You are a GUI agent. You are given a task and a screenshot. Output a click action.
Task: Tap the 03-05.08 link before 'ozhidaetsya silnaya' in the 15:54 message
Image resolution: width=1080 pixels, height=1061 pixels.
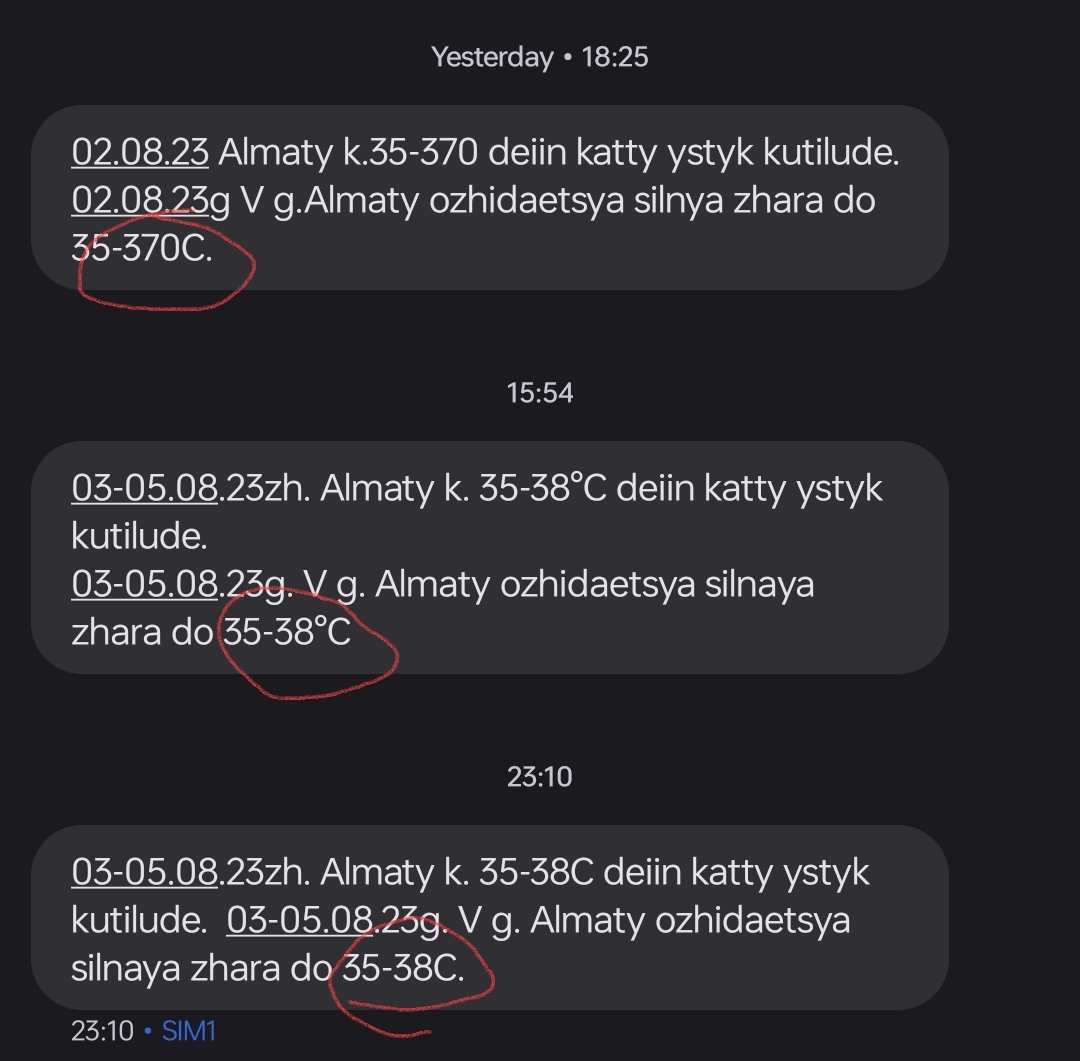click(144, 584)
